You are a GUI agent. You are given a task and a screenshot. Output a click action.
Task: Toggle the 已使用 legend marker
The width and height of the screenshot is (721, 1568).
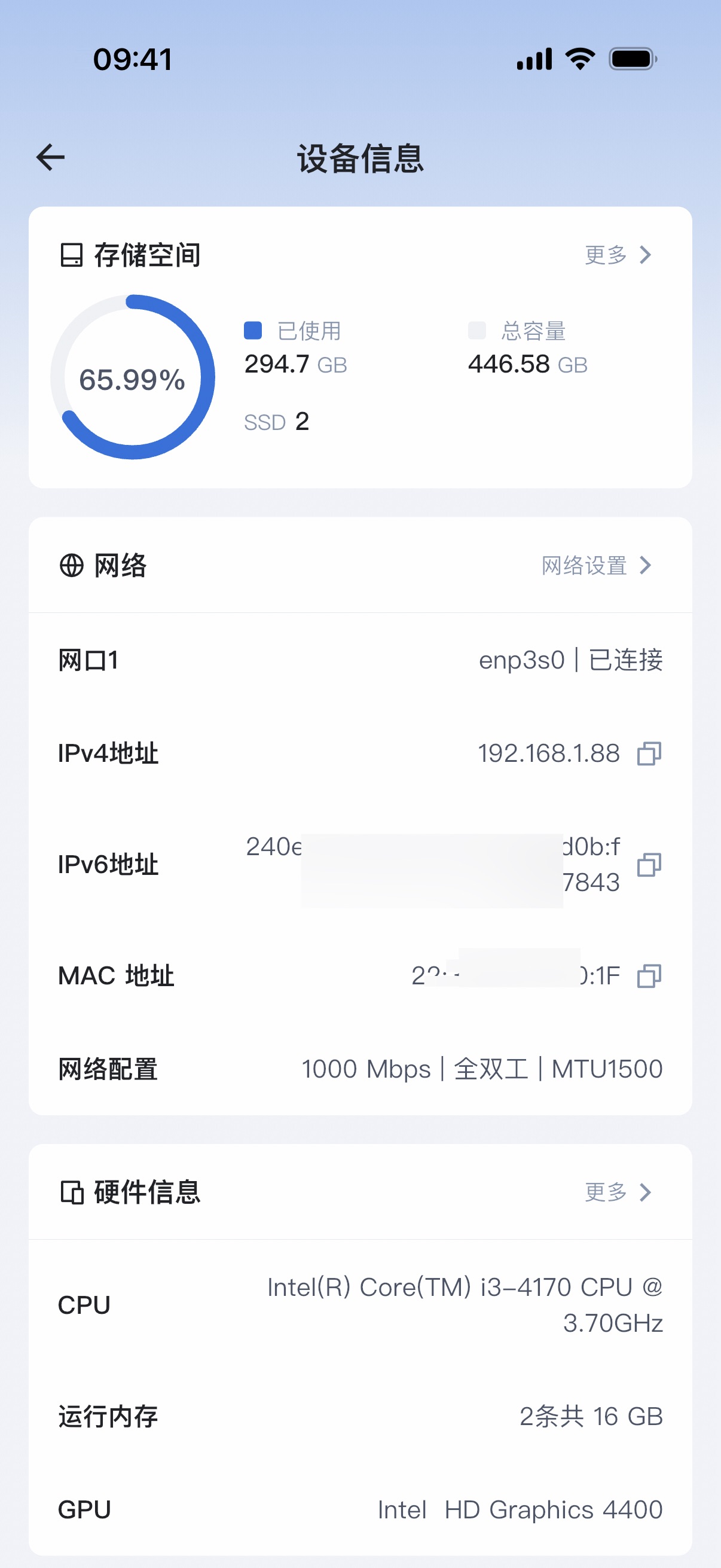tap(252, 331)
